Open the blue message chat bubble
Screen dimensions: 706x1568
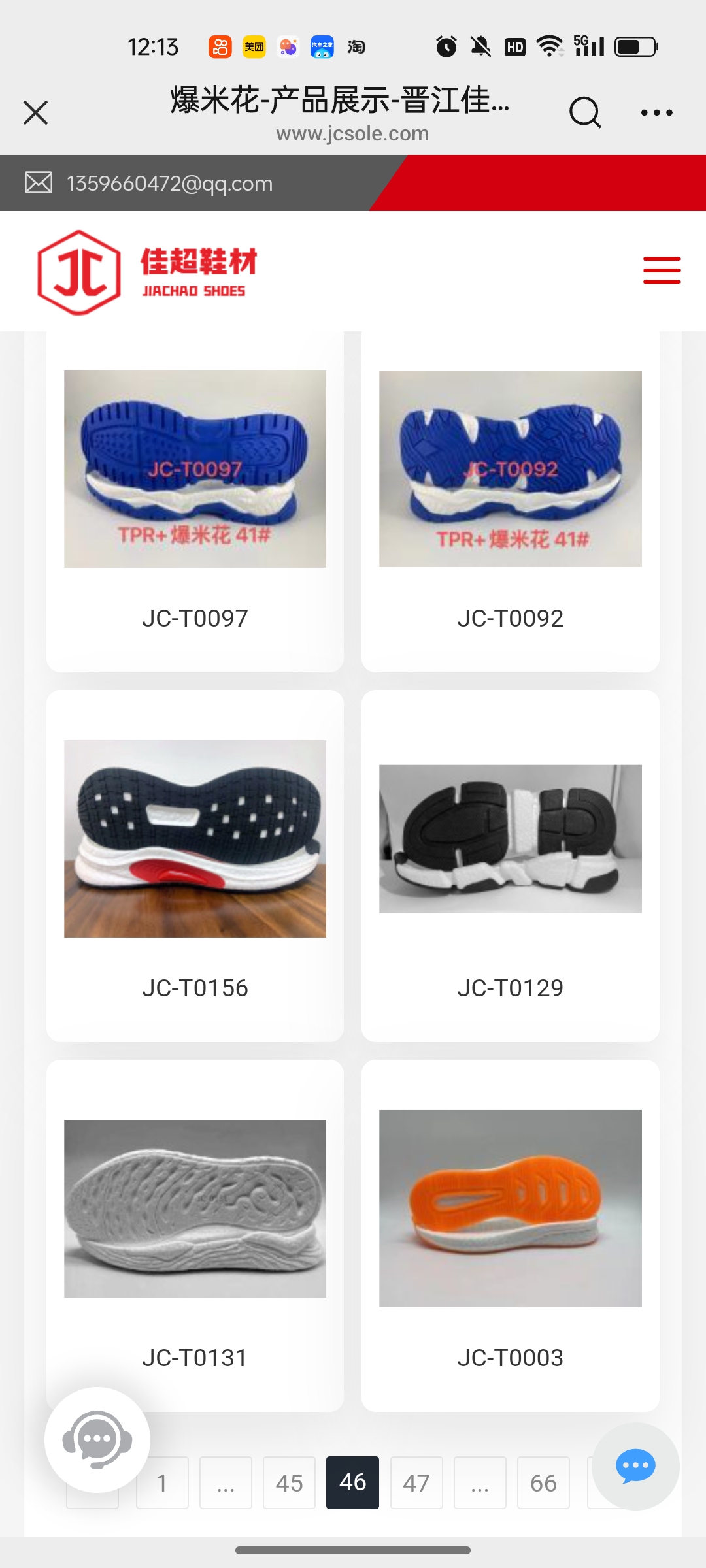635,1466
